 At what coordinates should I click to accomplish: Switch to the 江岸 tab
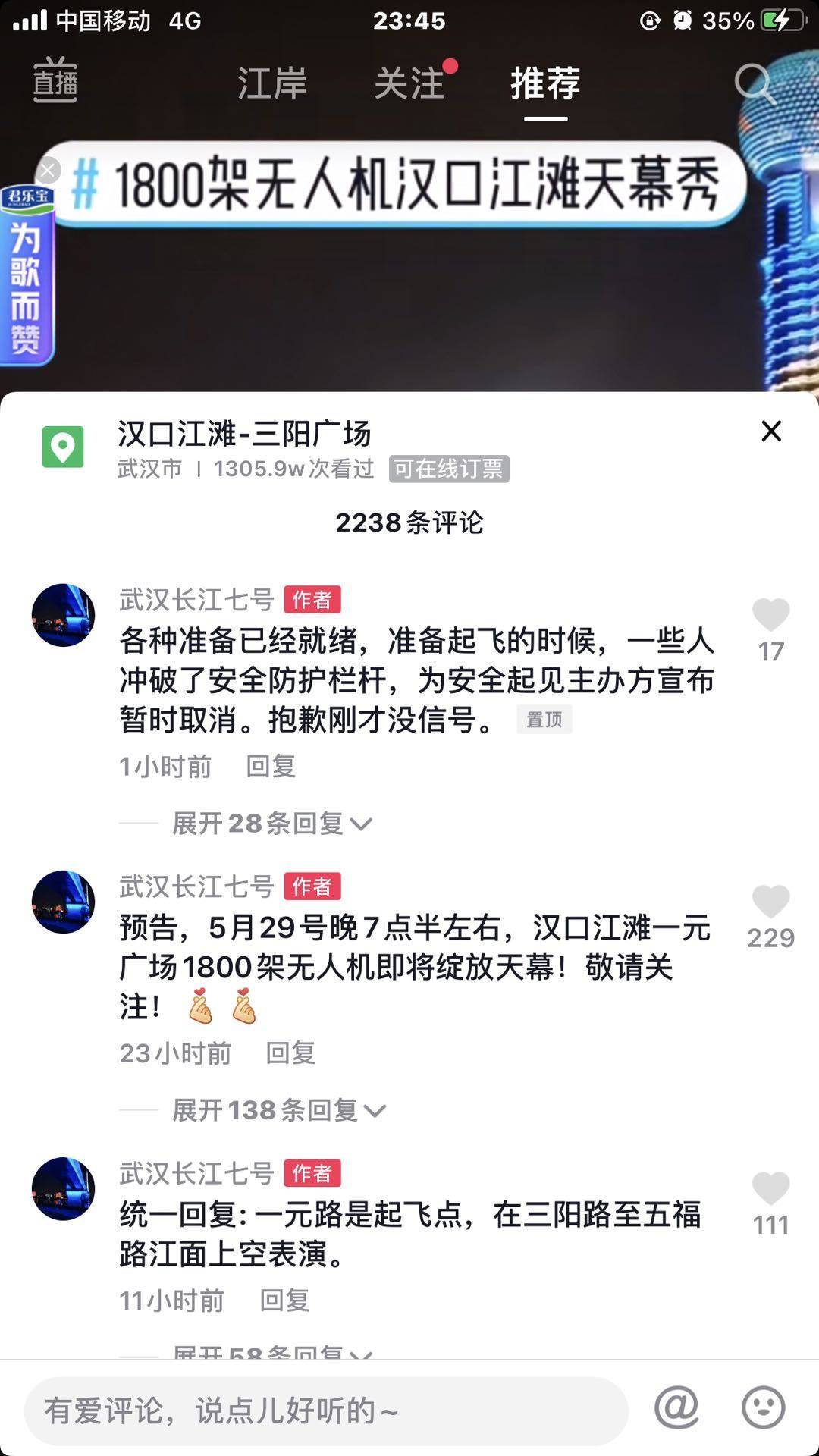[x=272, y=83]
